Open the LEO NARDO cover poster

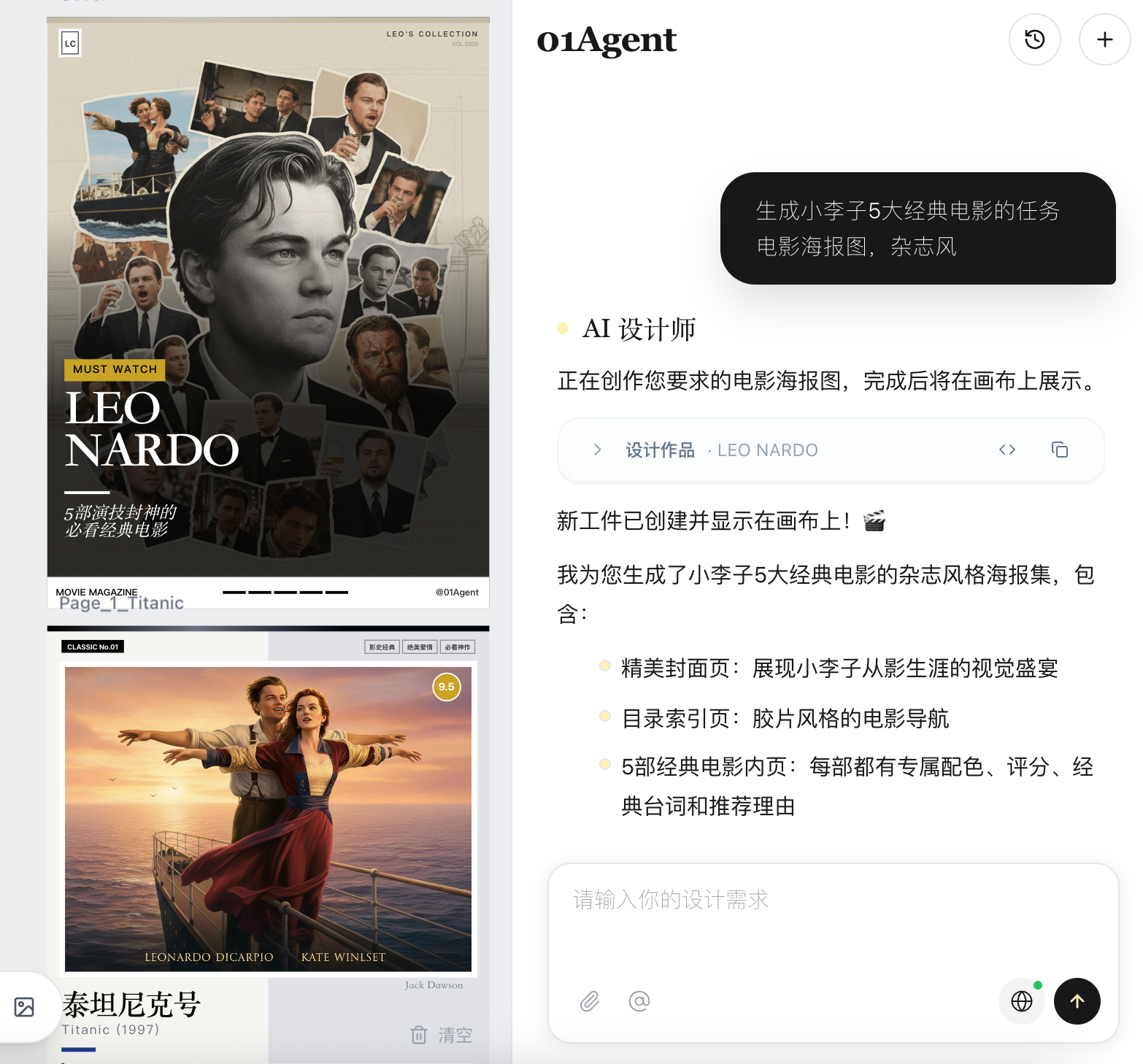click(x=268, y=307)
